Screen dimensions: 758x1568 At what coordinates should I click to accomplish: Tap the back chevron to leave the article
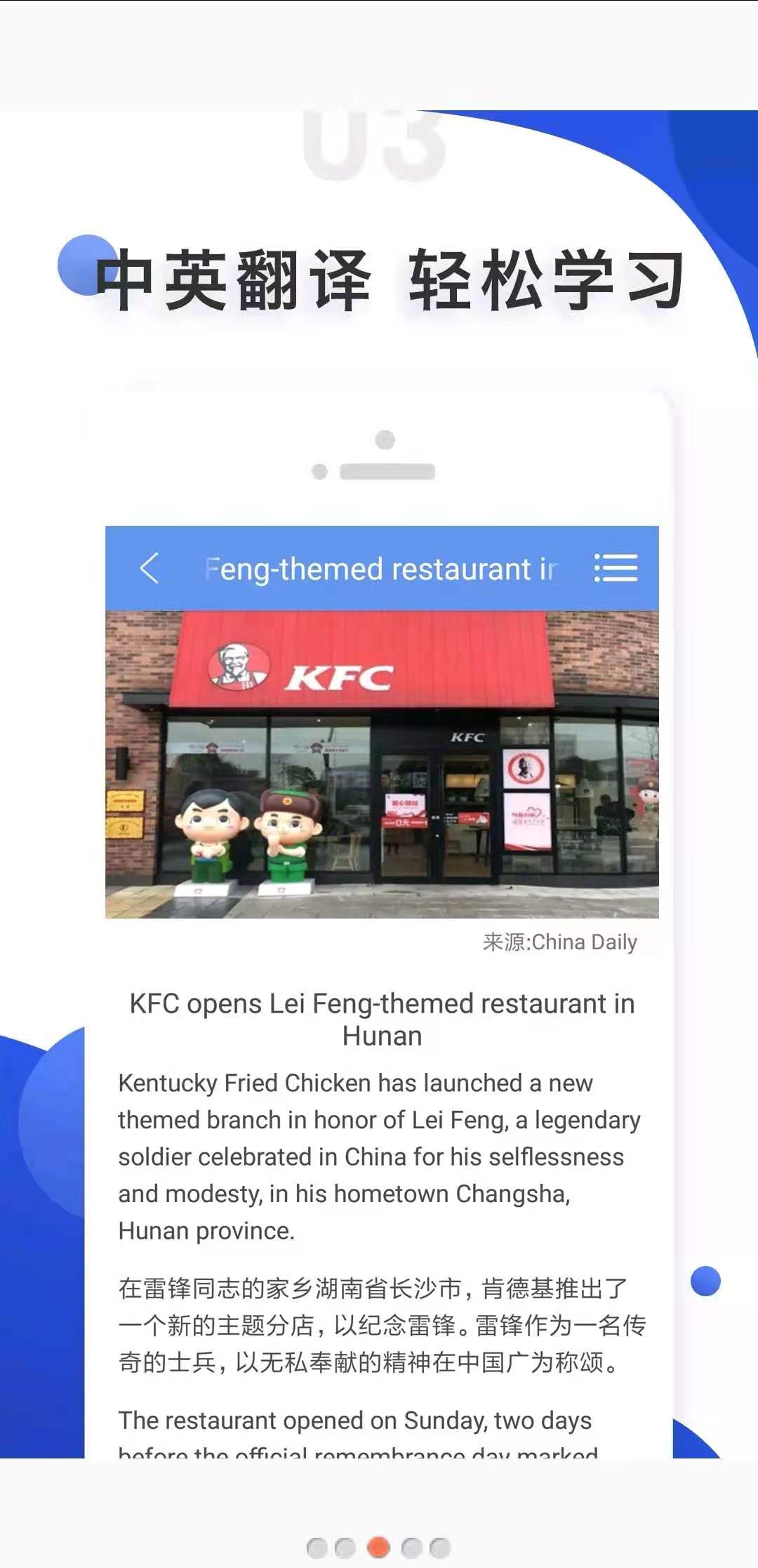(x=149, y=569)
